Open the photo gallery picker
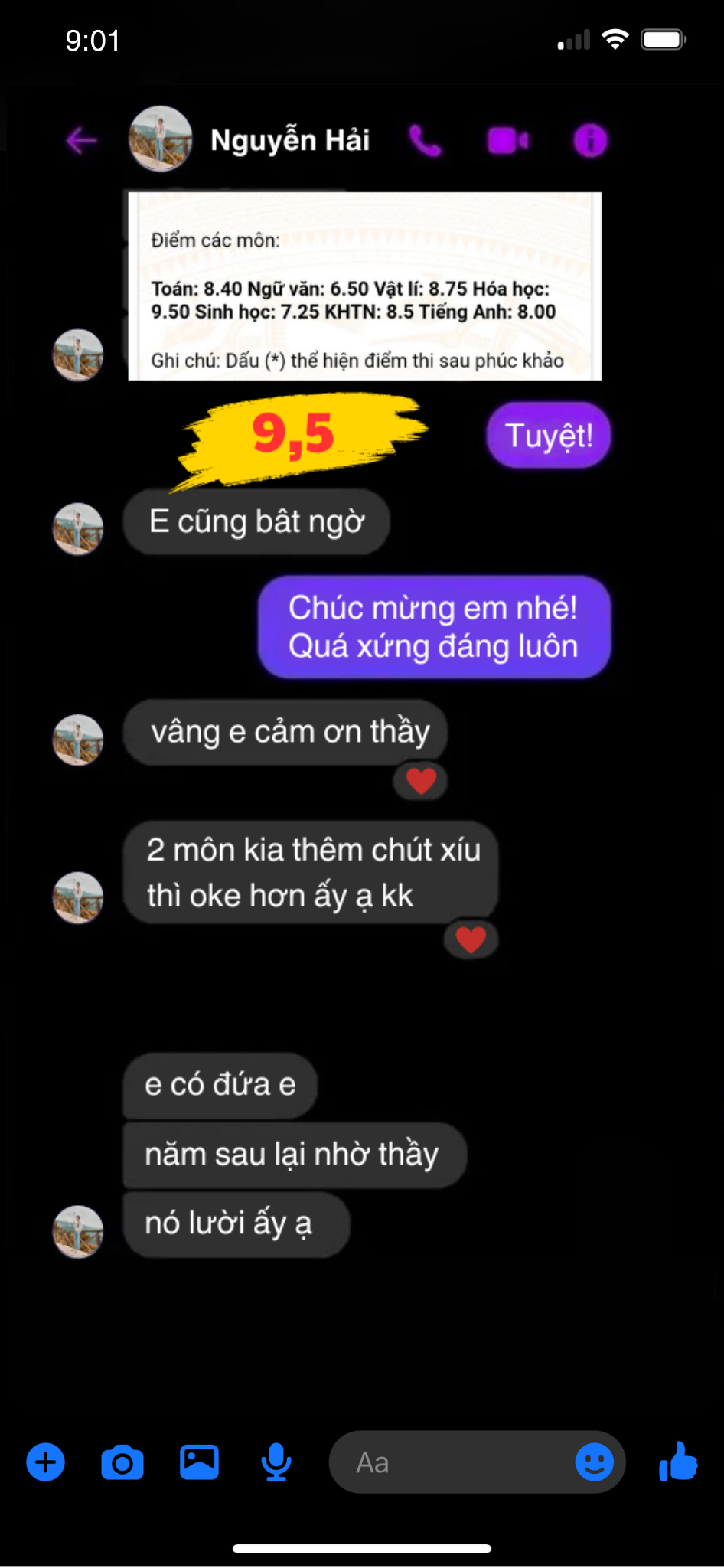Image resolution: width=724 pixels, height=1568 pixels. point(199,1462)
